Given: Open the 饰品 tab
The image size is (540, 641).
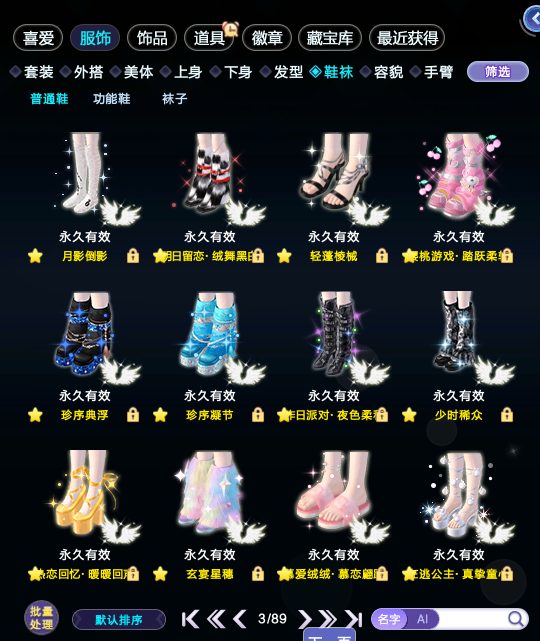Looking at the screenshot, I should pyautogui.click(x=152, y=38).
